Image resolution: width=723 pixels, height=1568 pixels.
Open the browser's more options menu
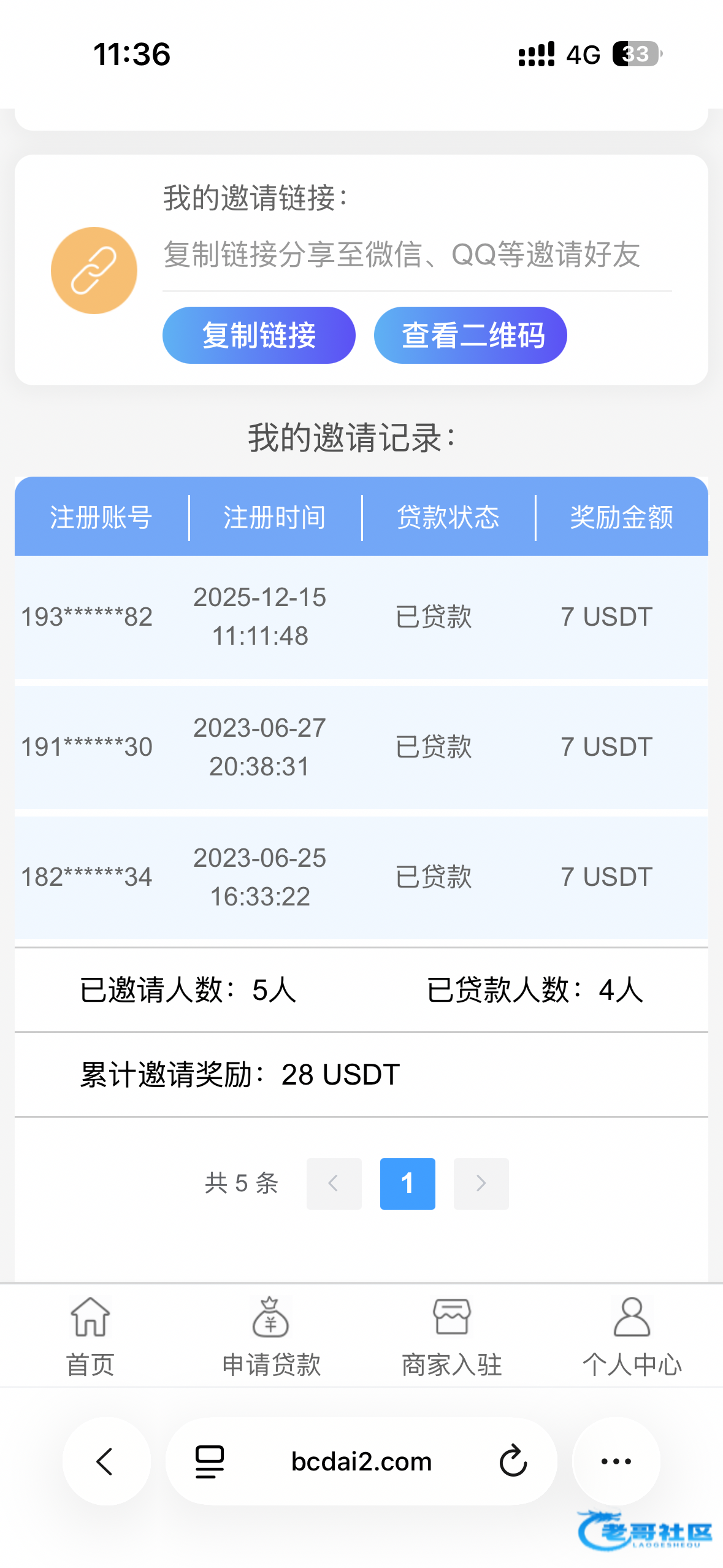[616, 1461]
